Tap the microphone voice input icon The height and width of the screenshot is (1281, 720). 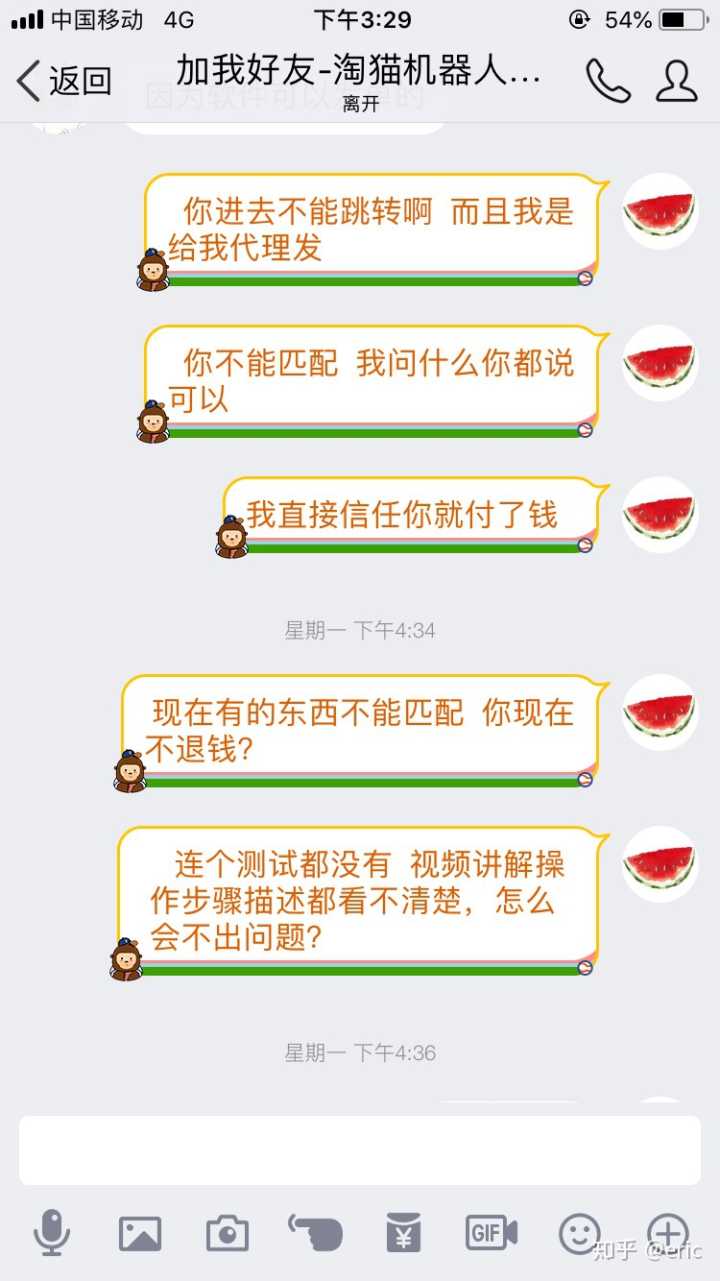(x=52, y=1232)
